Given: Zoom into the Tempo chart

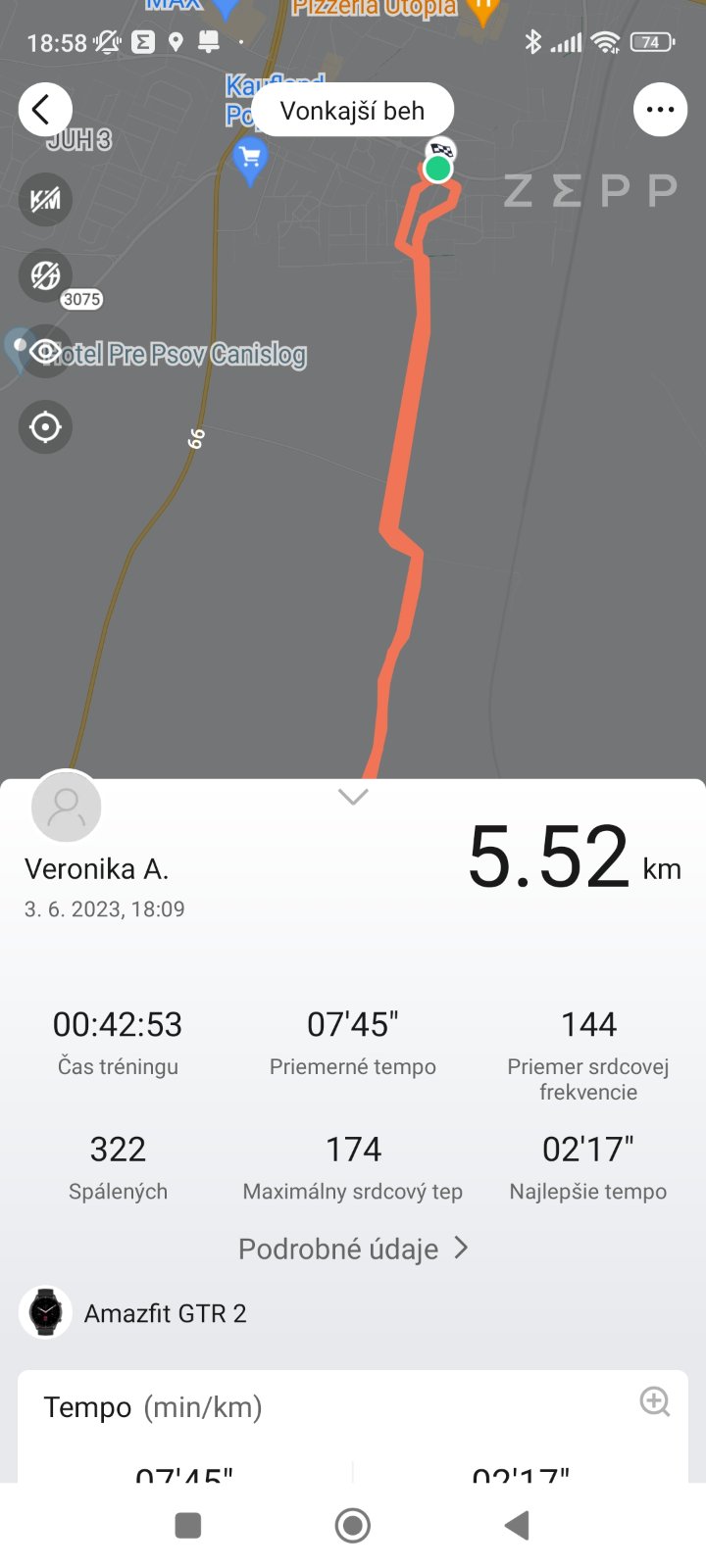Looking at the screenshot, I should coord(654,1401).
